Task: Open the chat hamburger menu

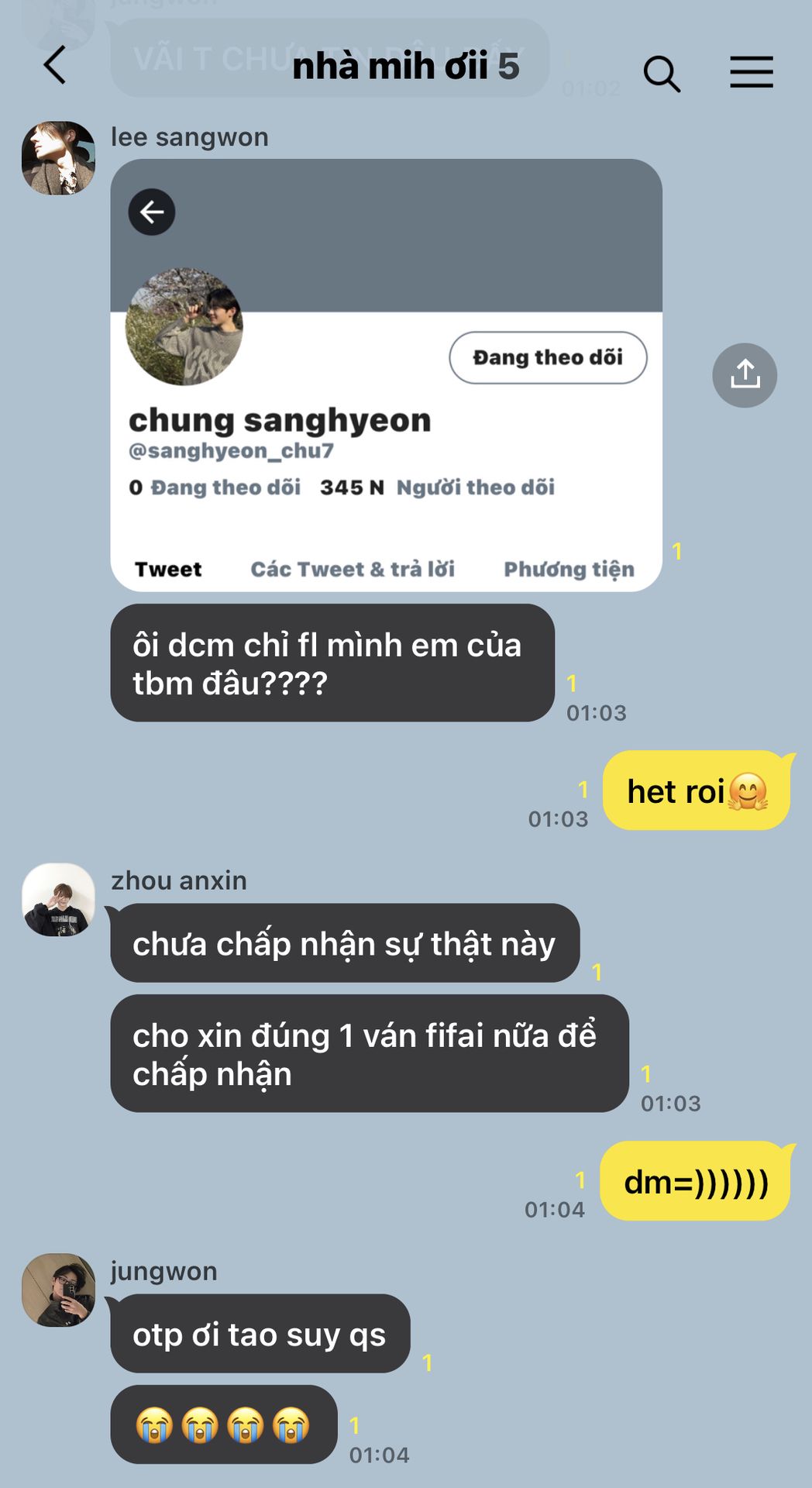Action: [x=751, y=72]
